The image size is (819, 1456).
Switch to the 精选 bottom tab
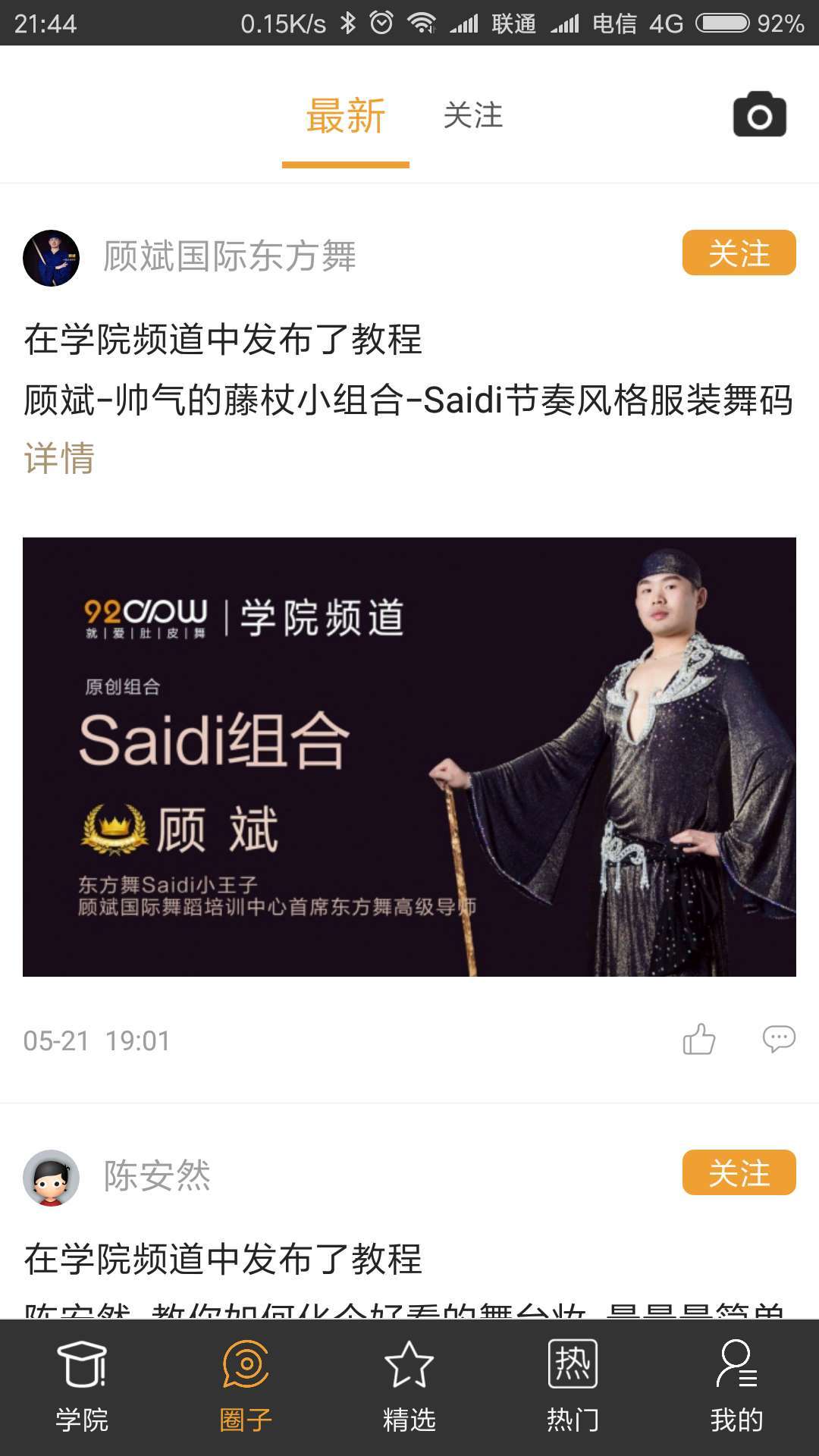409,1388
